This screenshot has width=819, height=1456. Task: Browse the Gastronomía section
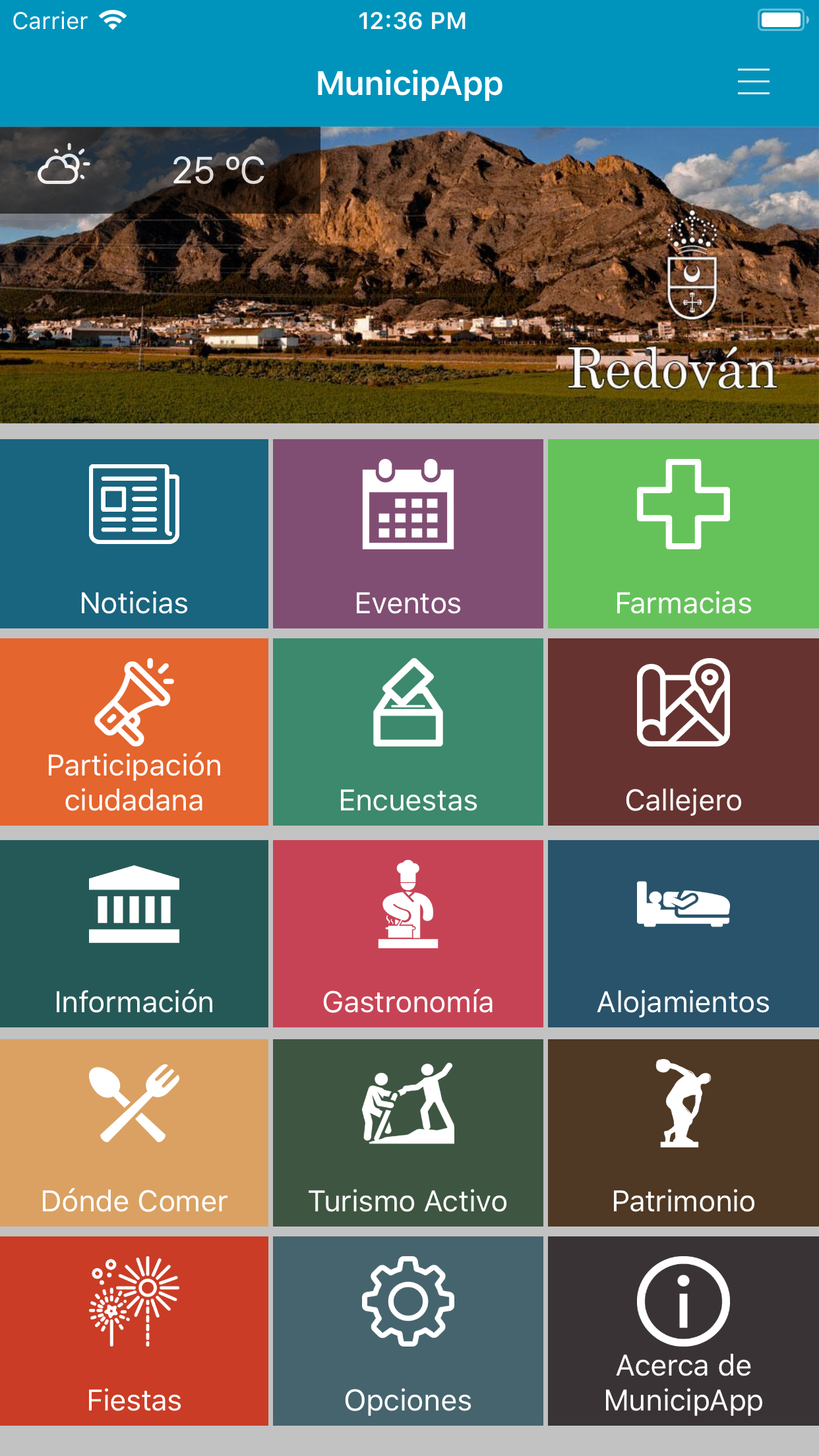click(408, 933)
